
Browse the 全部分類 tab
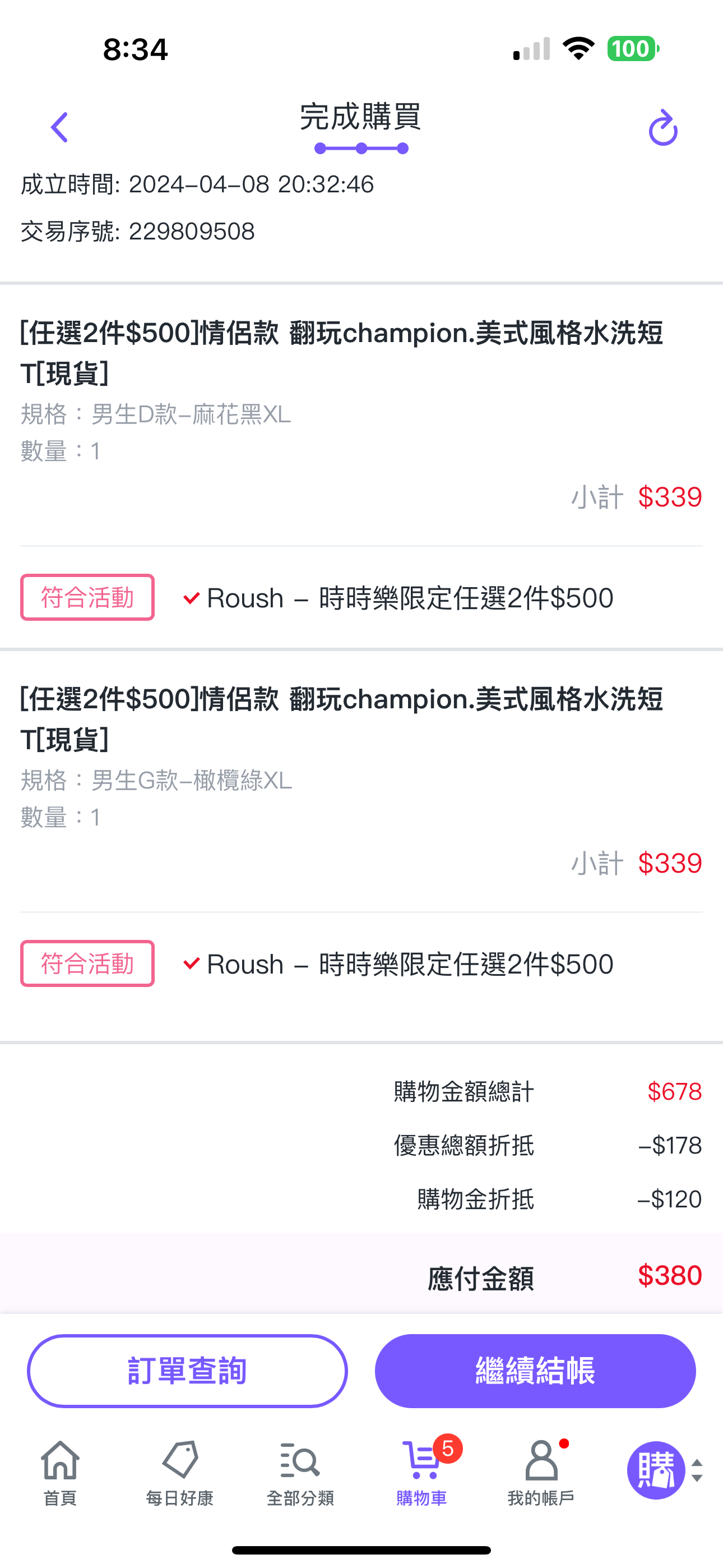coord(300,1472)
